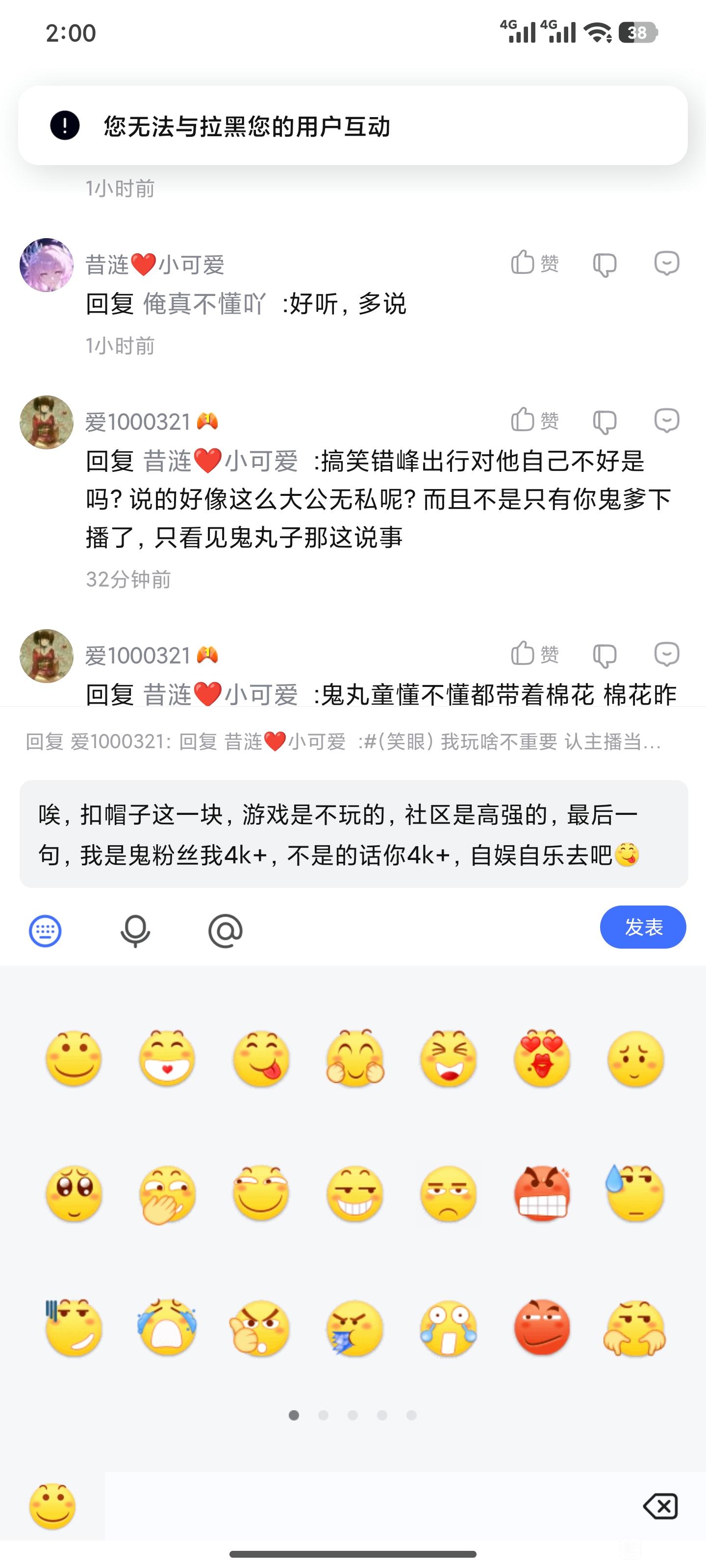
Task: Select the default smiley emoji tab
Action: (x=52, y=1507)
